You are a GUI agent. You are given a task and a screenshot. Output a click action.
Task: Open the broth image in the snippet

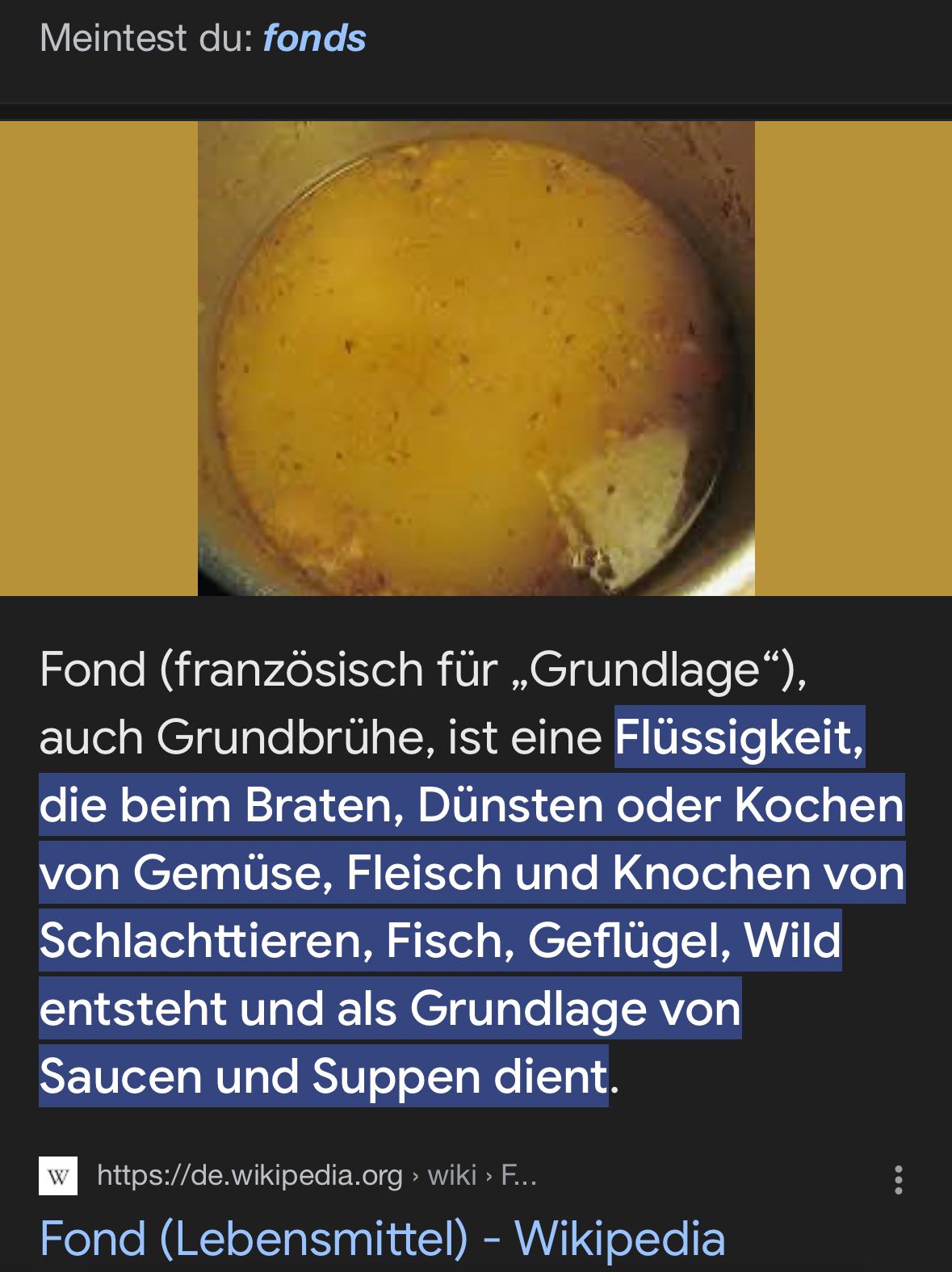coord(476,358)
